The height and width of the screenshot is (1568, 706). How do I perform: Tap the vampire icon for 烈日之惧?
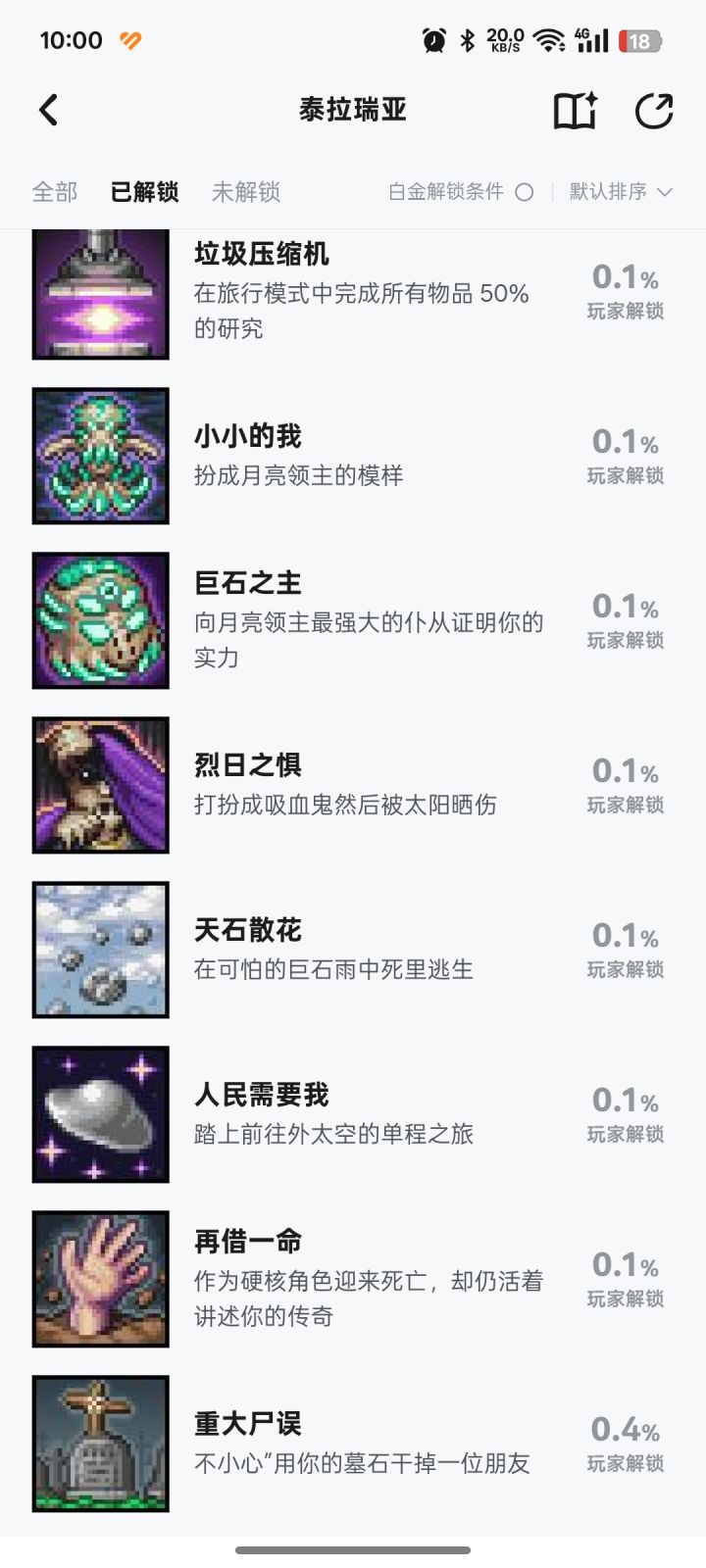click(100, 785)
